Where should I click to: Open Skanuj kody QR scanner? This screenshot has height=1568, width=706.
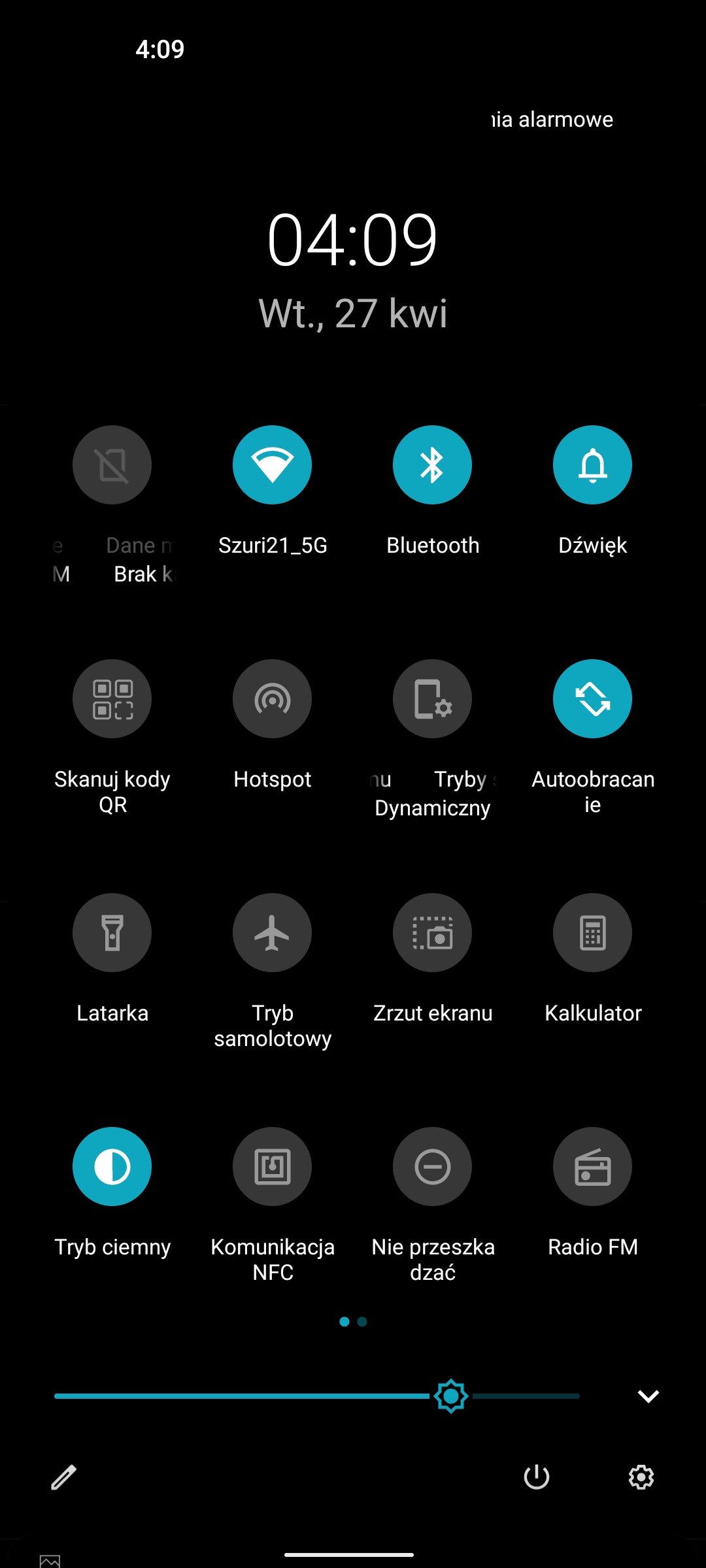pos(112,698)
